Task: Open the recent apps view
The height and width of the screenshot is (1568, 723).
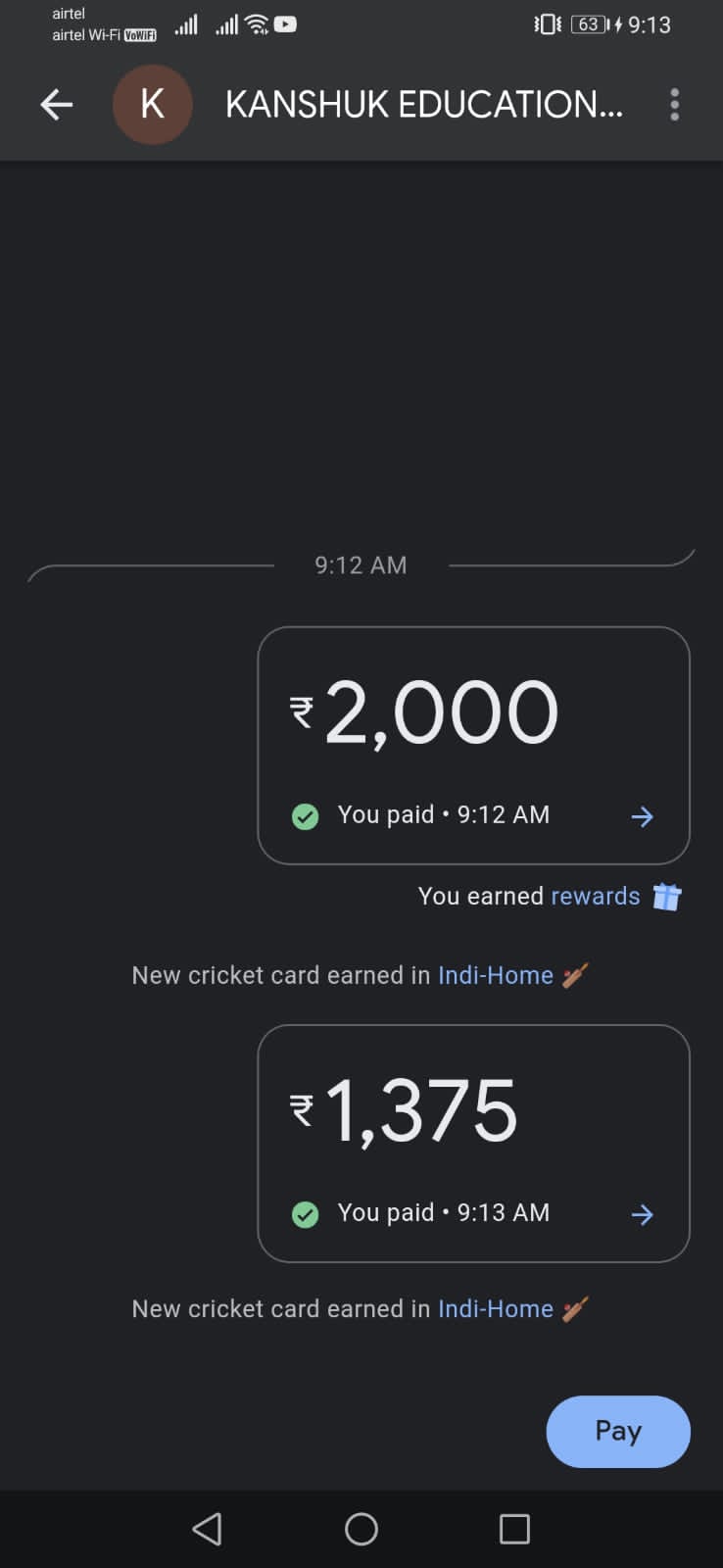Action: tap(514, 1529)
